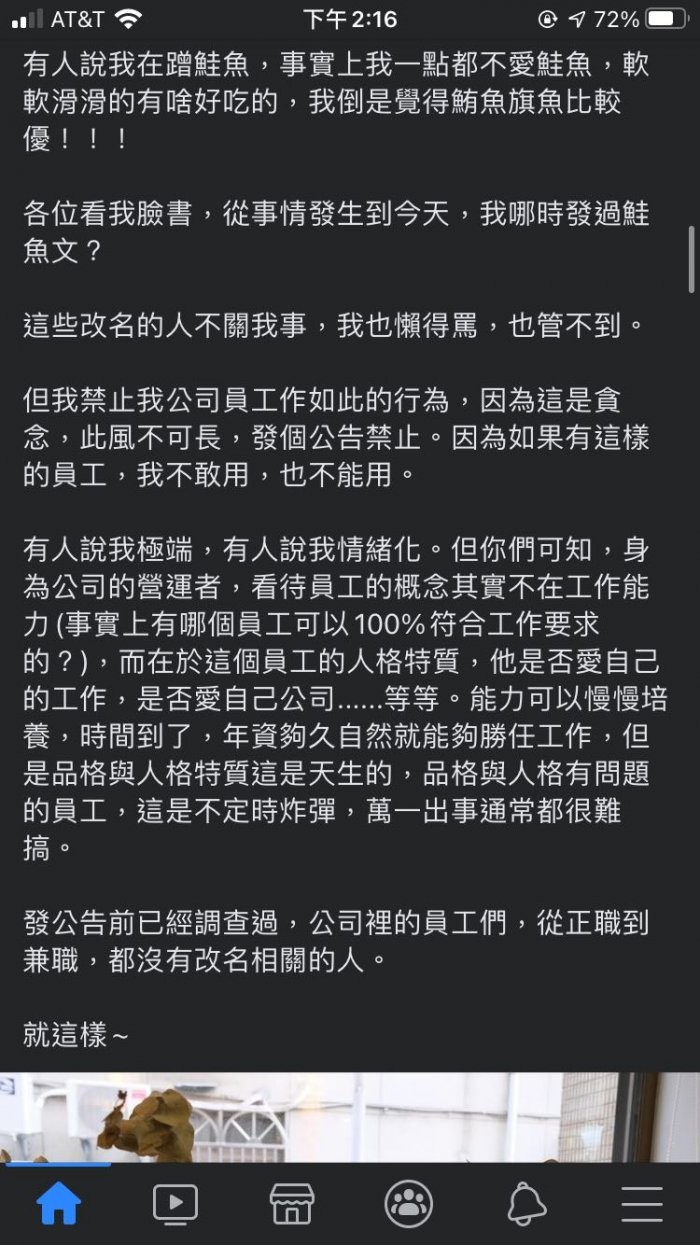700x1245 pixels.
Task: Open the Groups tab
Action: [408, 1204]
